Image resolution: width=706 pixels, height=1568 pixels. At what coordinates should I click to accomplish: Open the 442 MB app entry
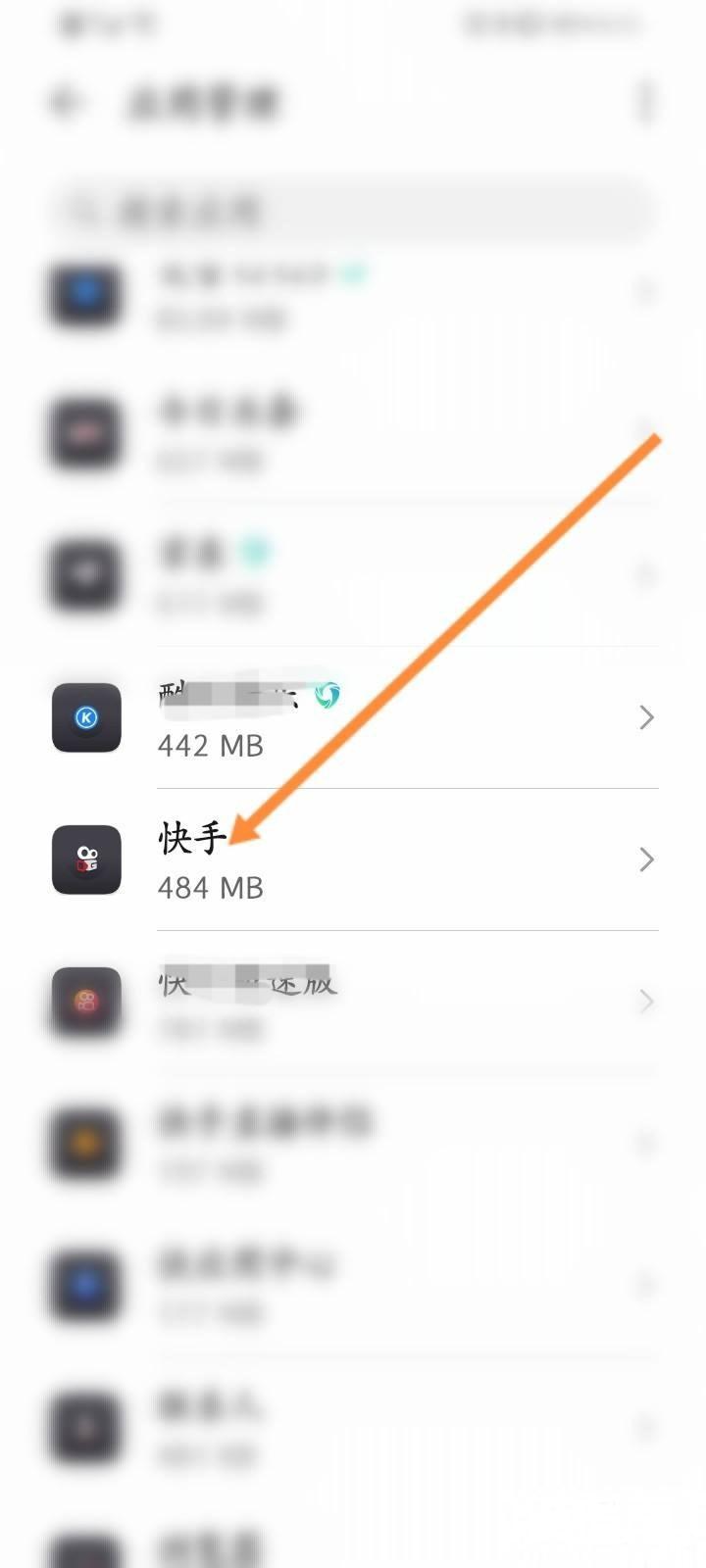click(354, 717)
